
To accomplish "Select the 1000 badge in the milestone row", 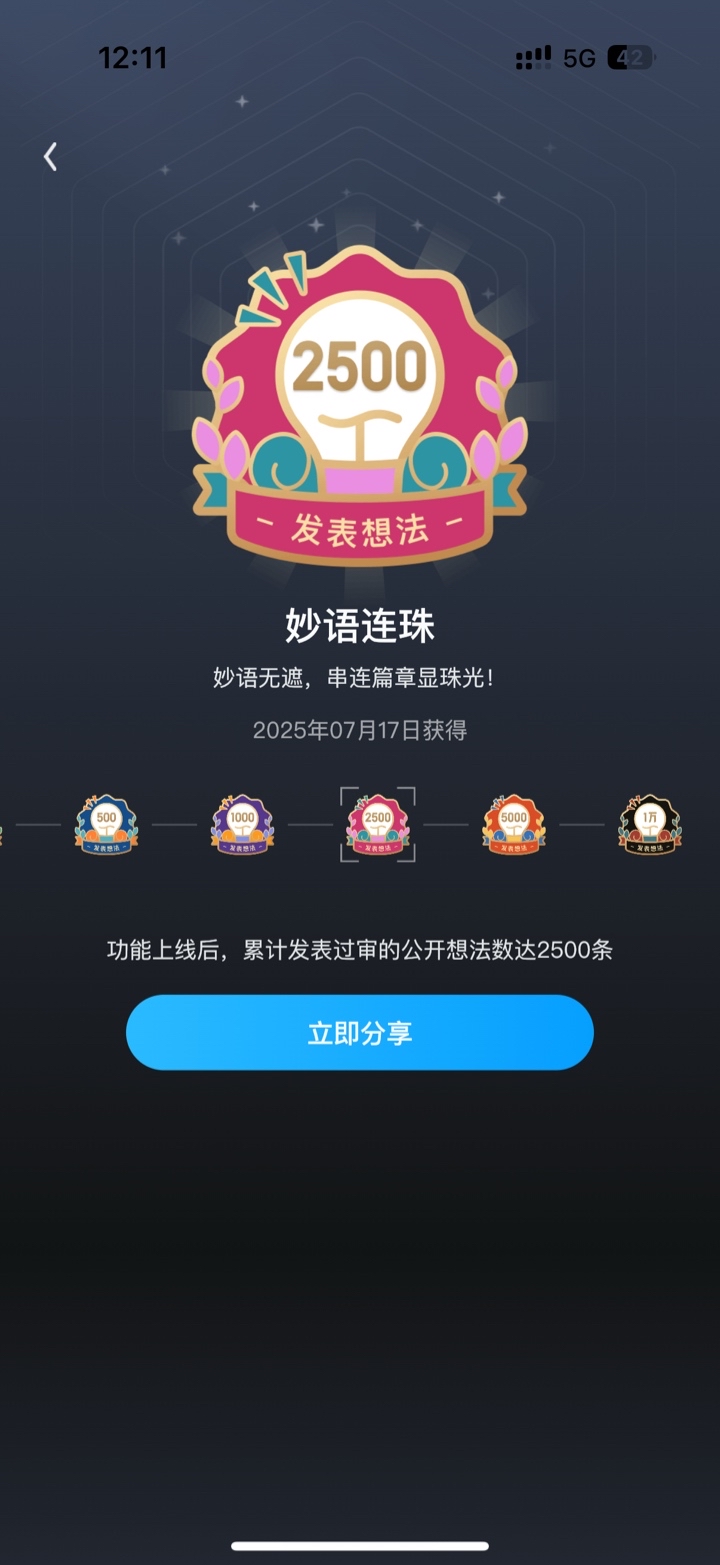I will (x=242, y=825).
